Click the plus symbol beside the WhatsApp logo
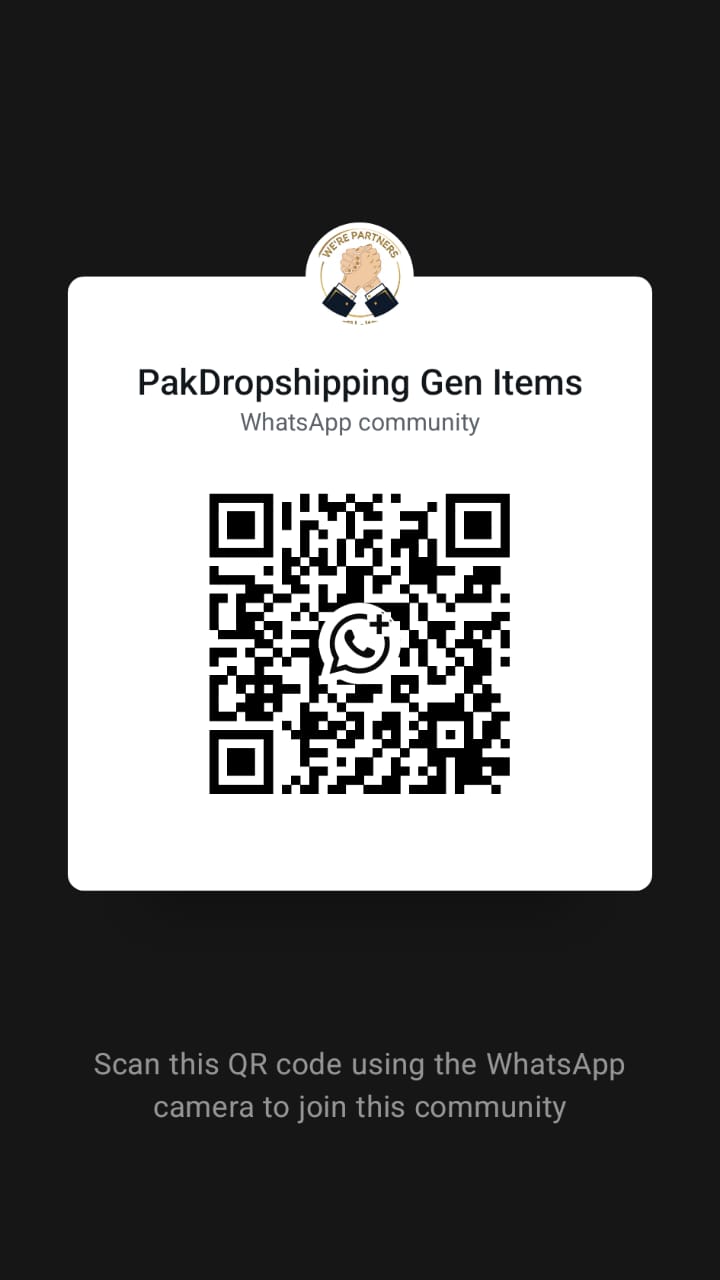The width and height of the screenshot is (720, 1280). [378, 622]
